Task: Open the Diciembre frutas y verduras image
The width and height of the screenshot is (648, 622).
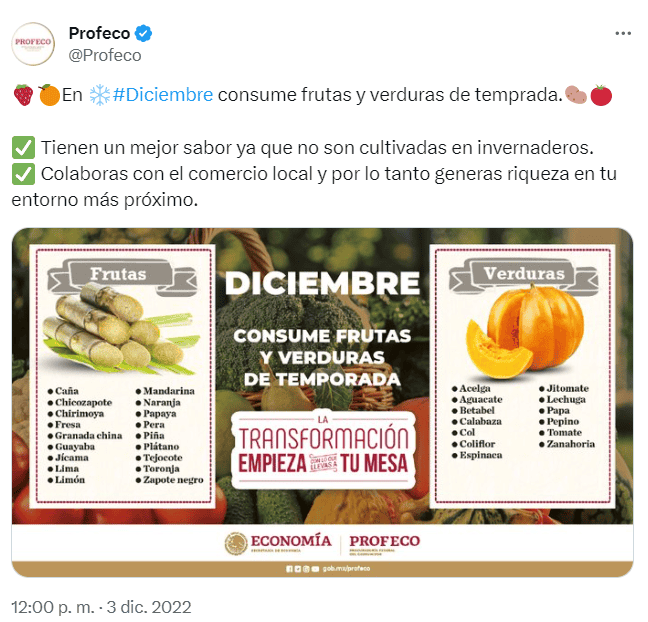Action: (x=322, y=402)
